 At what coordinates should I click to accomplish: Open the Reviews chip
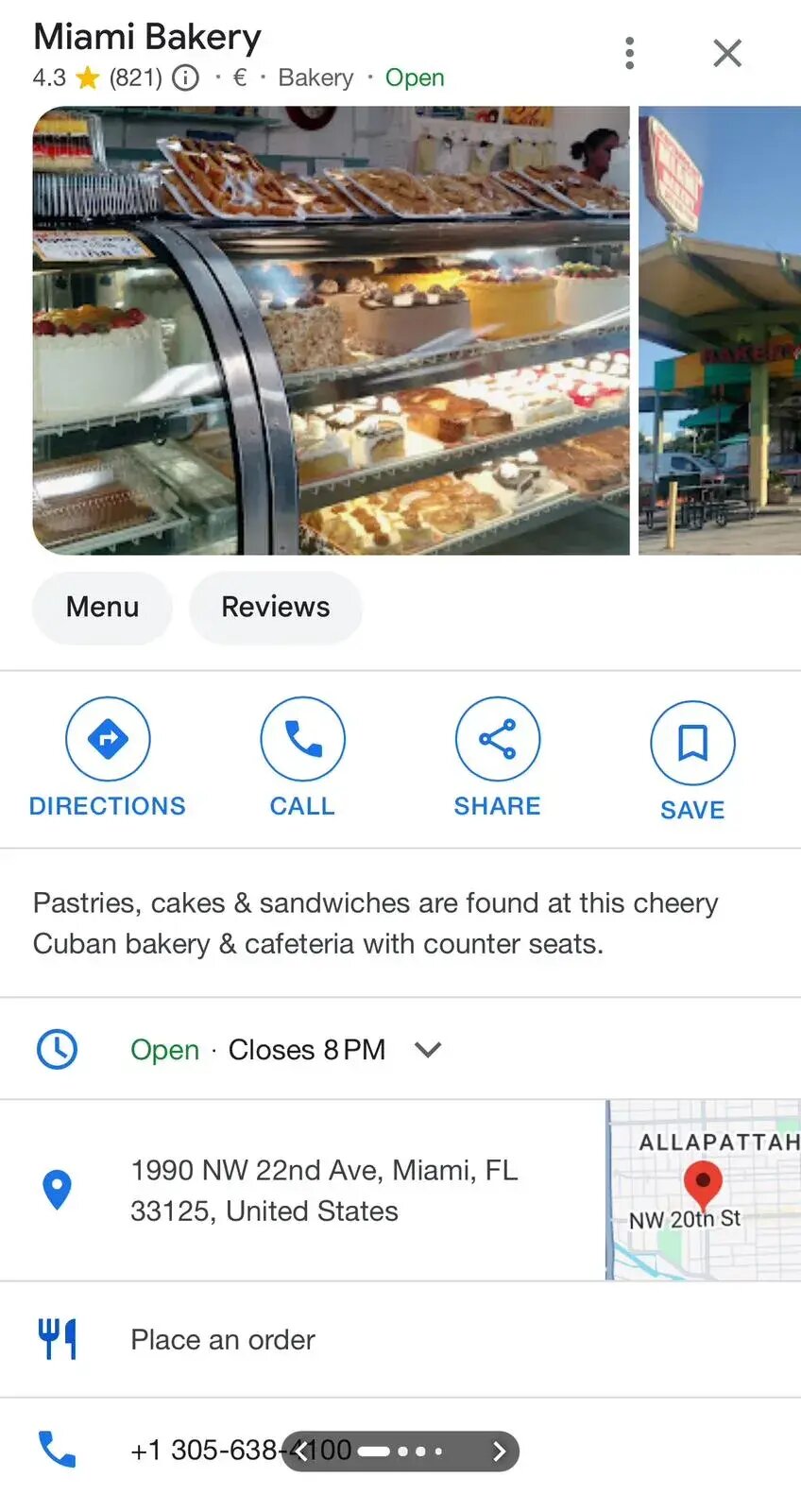pos(275,608)
